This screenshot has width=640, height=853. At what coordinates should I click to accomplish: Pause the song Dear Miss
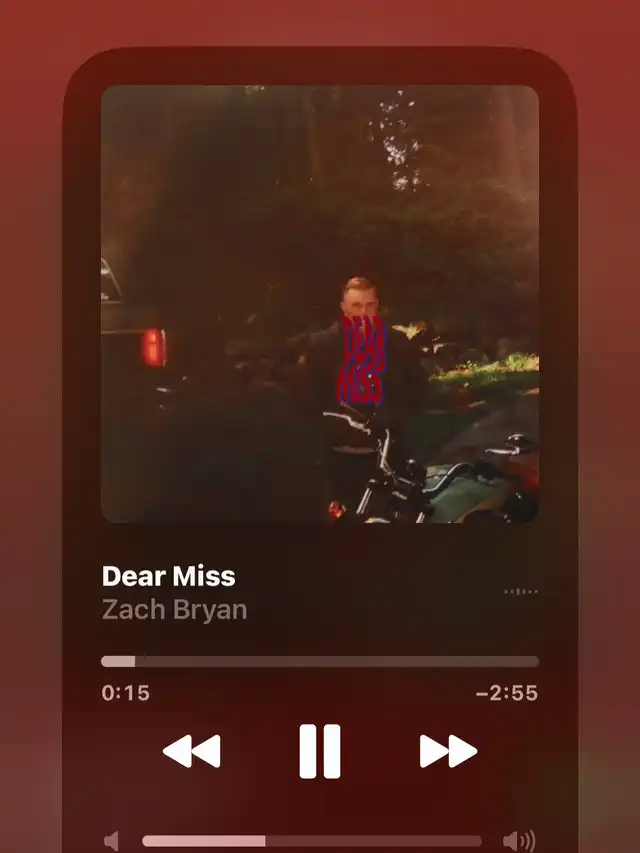[x=320, y=751]
